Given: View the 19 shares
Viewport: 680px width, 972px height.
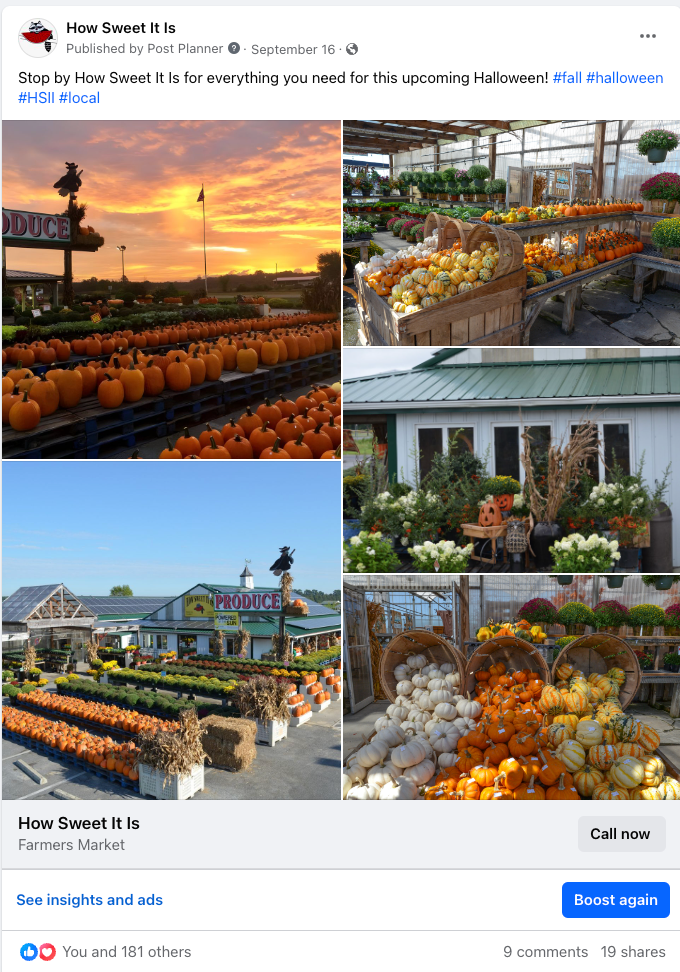Looking at the screenshot, I should click(633, 952).
